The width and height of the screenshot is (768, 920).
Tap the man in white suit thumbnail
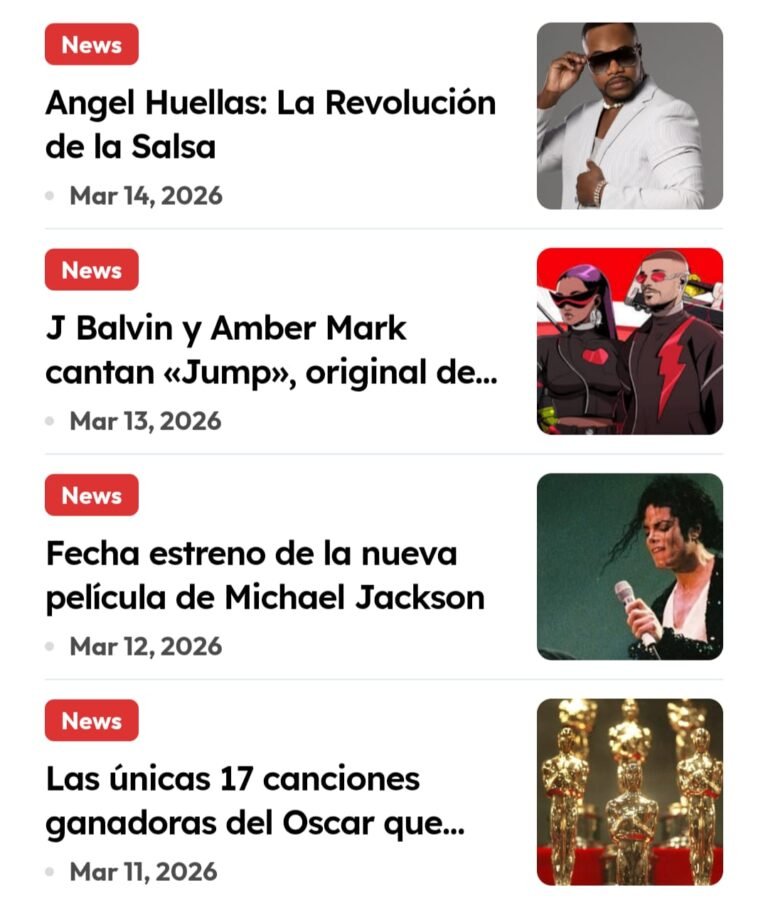(x=629, y=116)
